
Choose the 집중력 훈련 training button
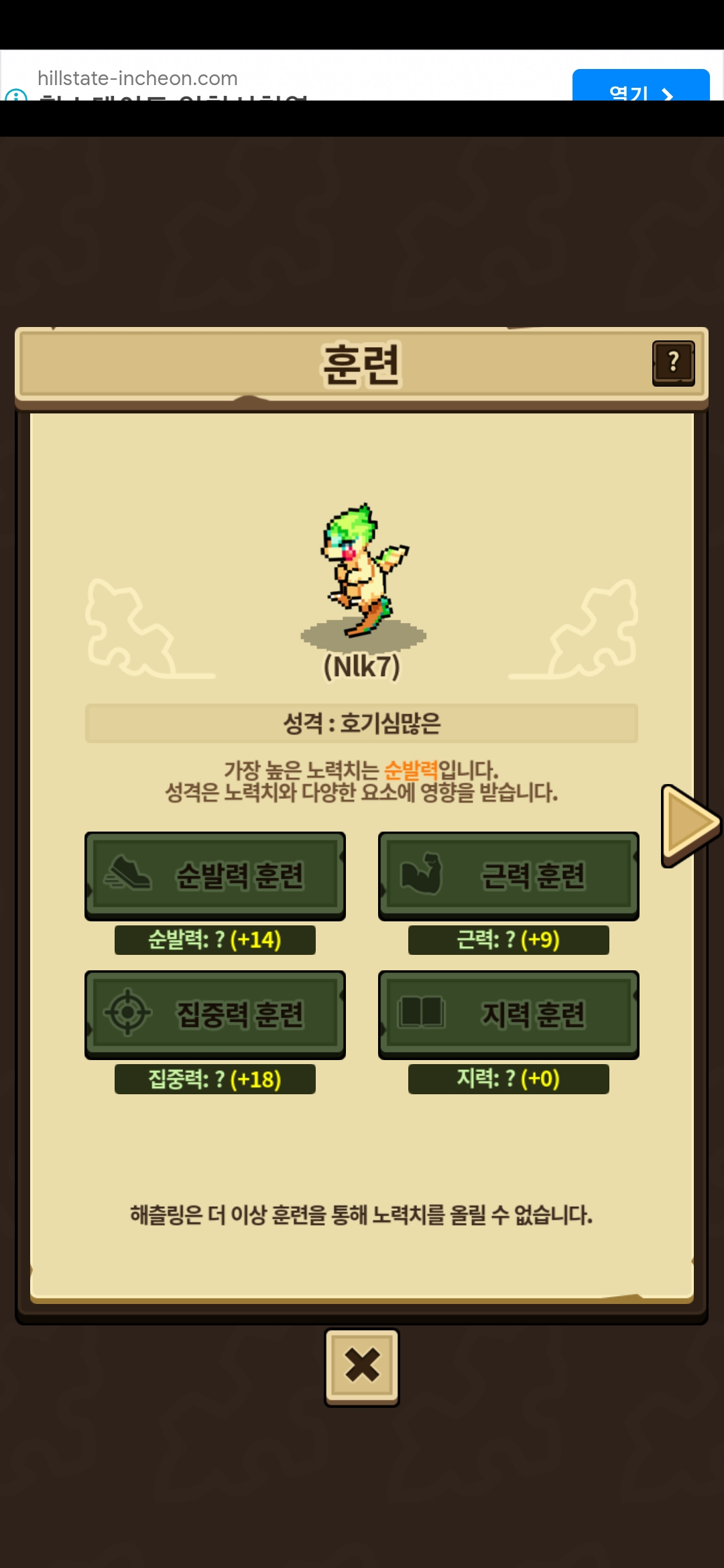tap(215, 1014)
